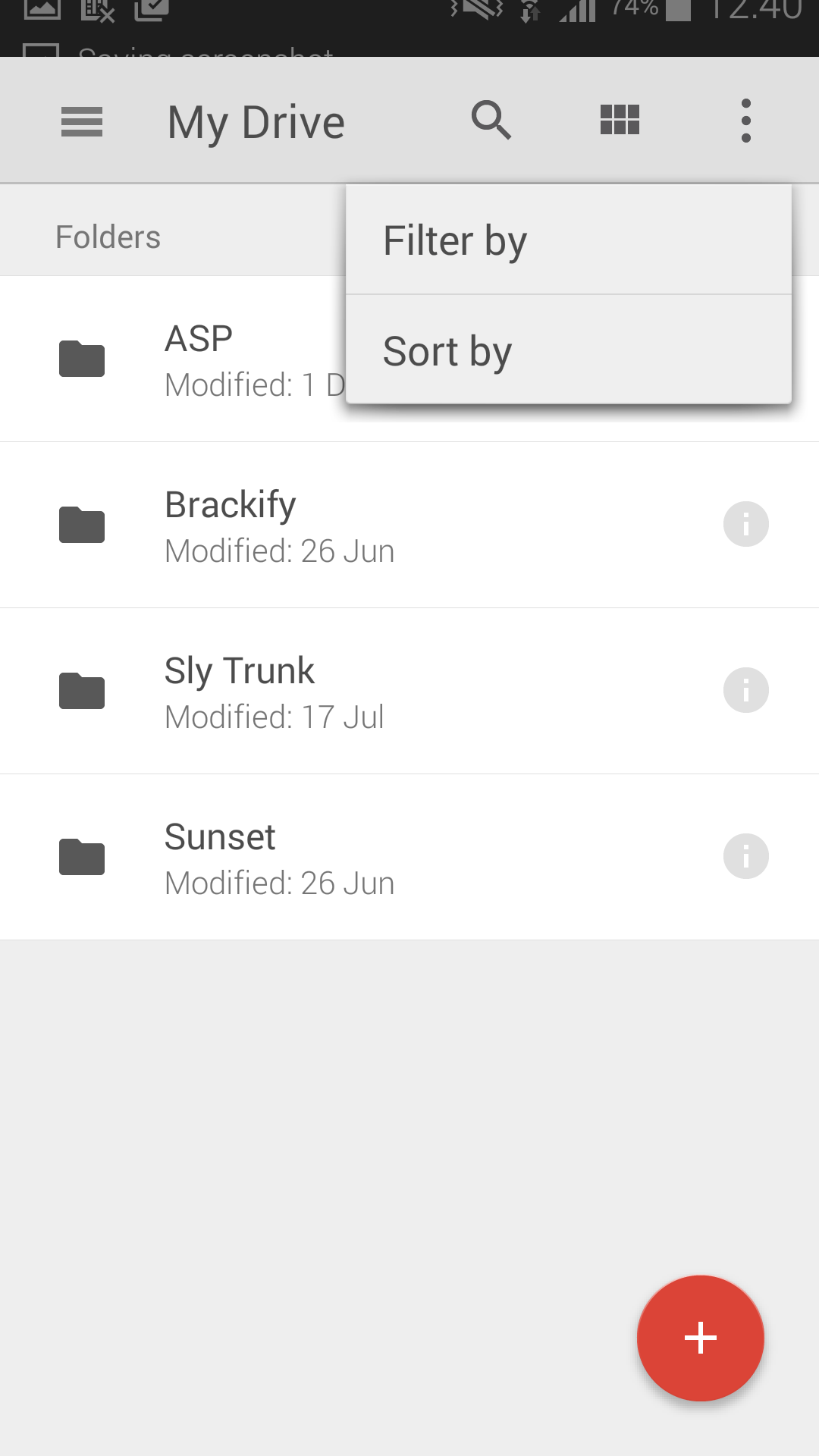Select Sort by from the menu
819x1456 pixels.
click(x=446, y=350)
